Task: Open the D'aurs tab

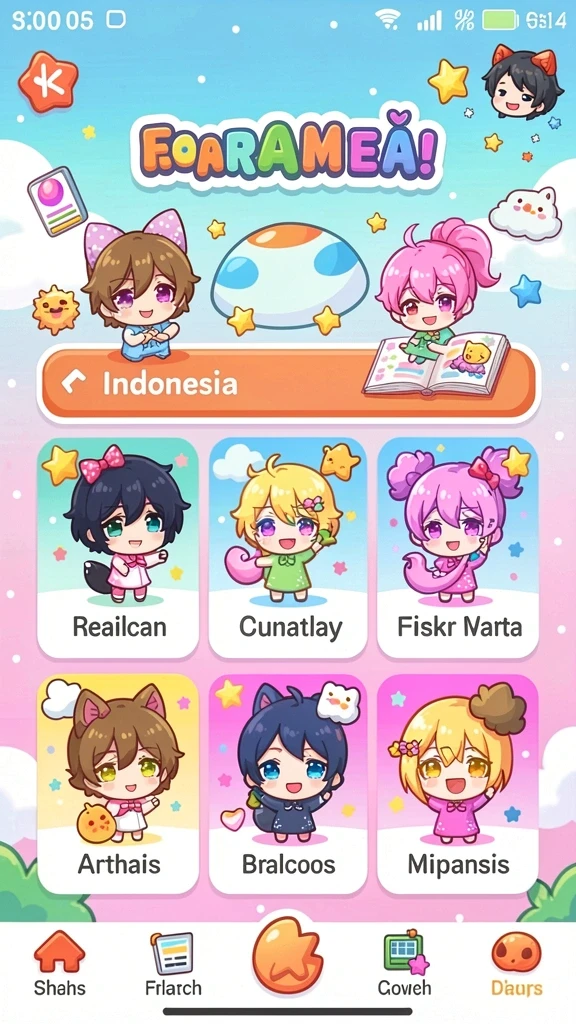Action: tap(517, 963)
